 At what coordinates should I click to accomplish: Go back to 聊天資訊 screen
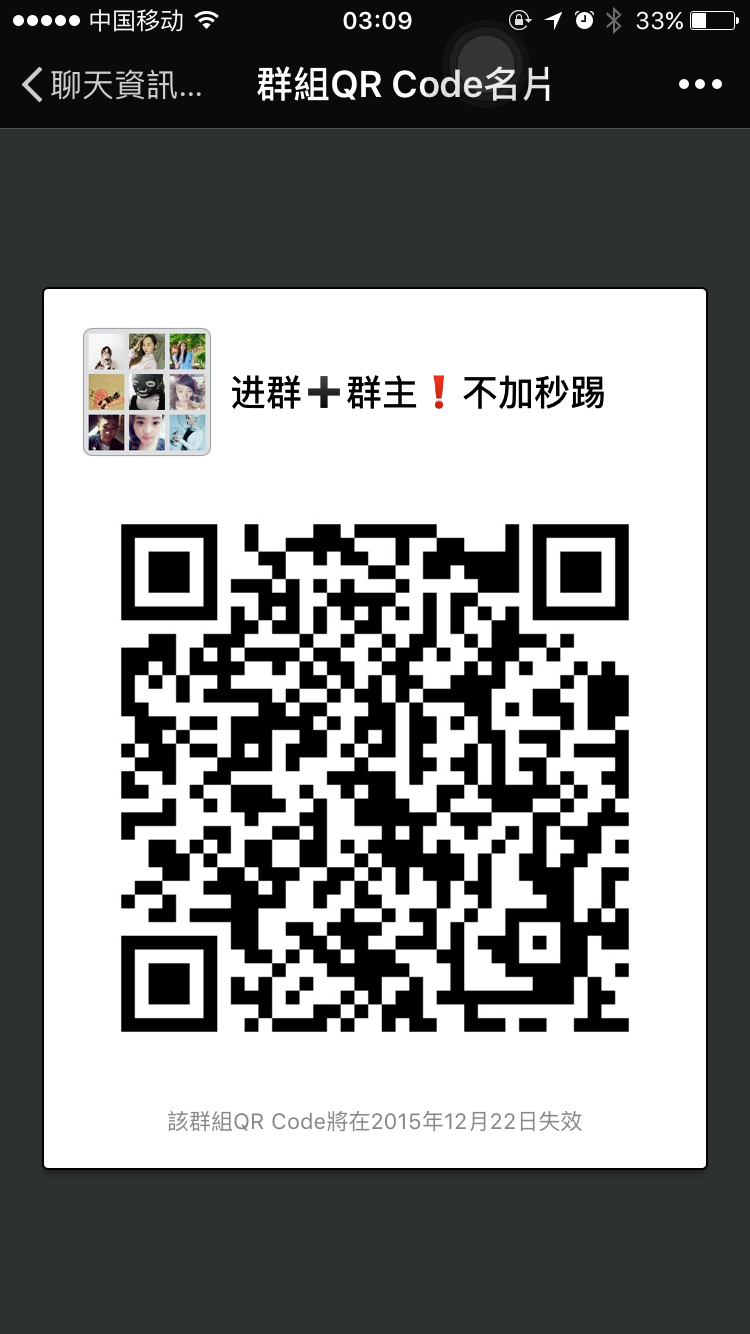[x=110, y=85]
